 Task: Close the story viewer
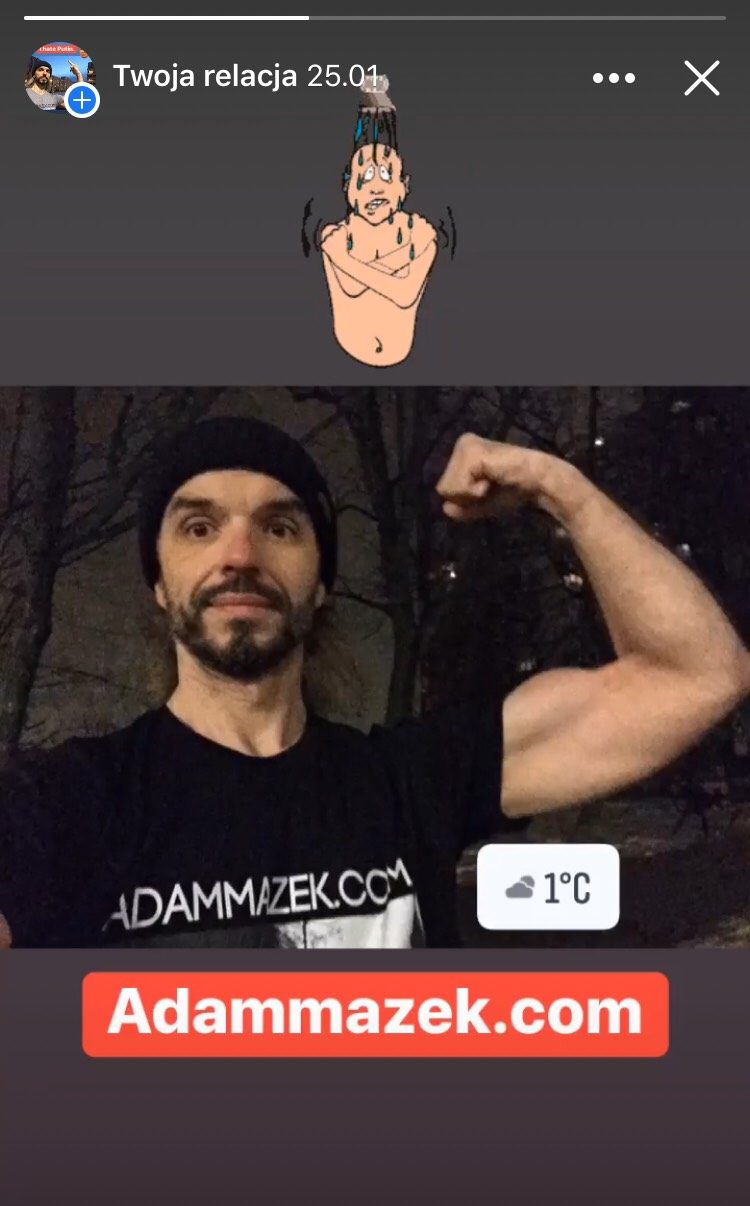point(701,78)
